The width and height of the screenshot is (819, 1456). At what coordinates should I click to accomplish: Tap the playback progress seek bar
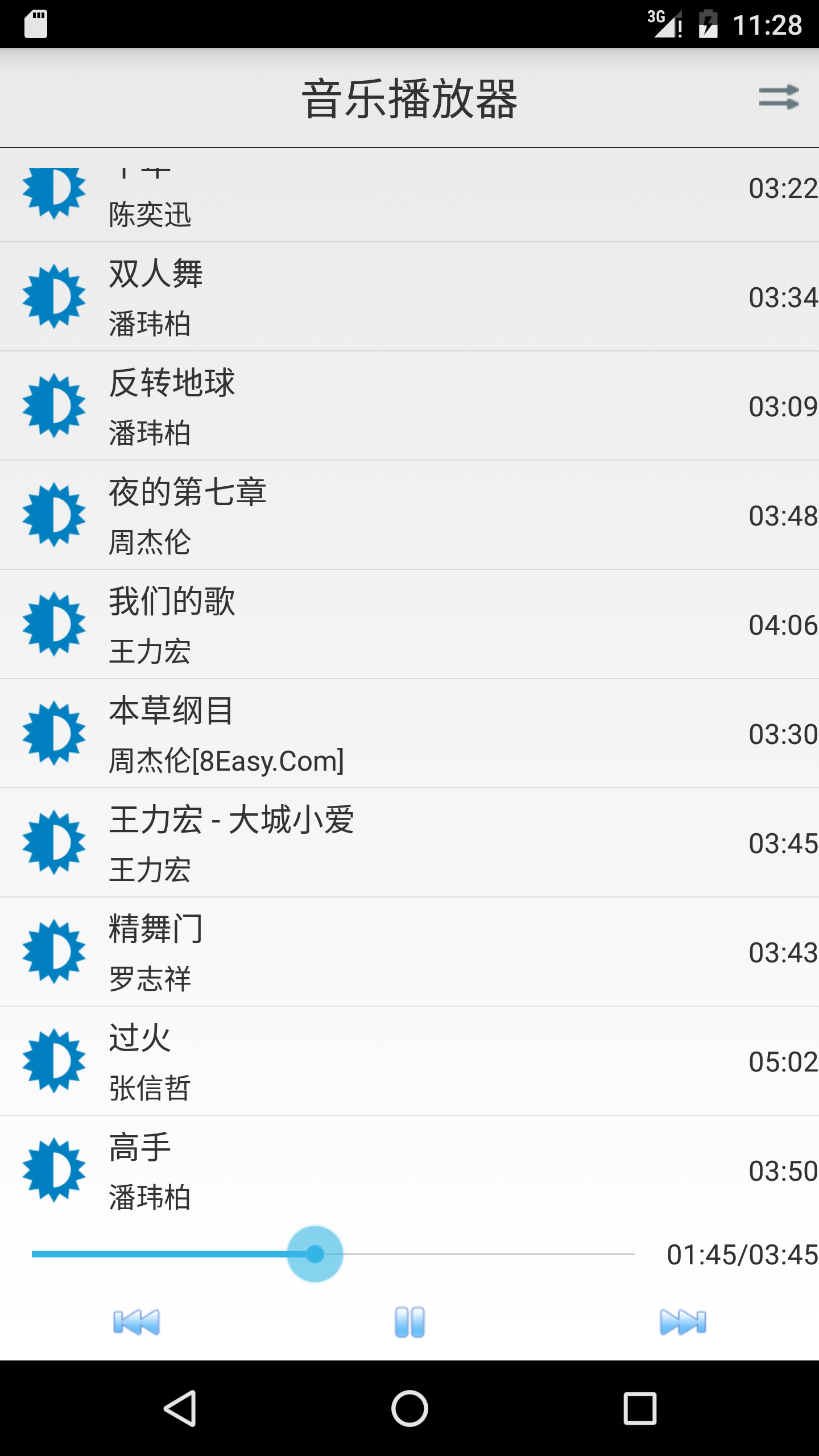333,1254
